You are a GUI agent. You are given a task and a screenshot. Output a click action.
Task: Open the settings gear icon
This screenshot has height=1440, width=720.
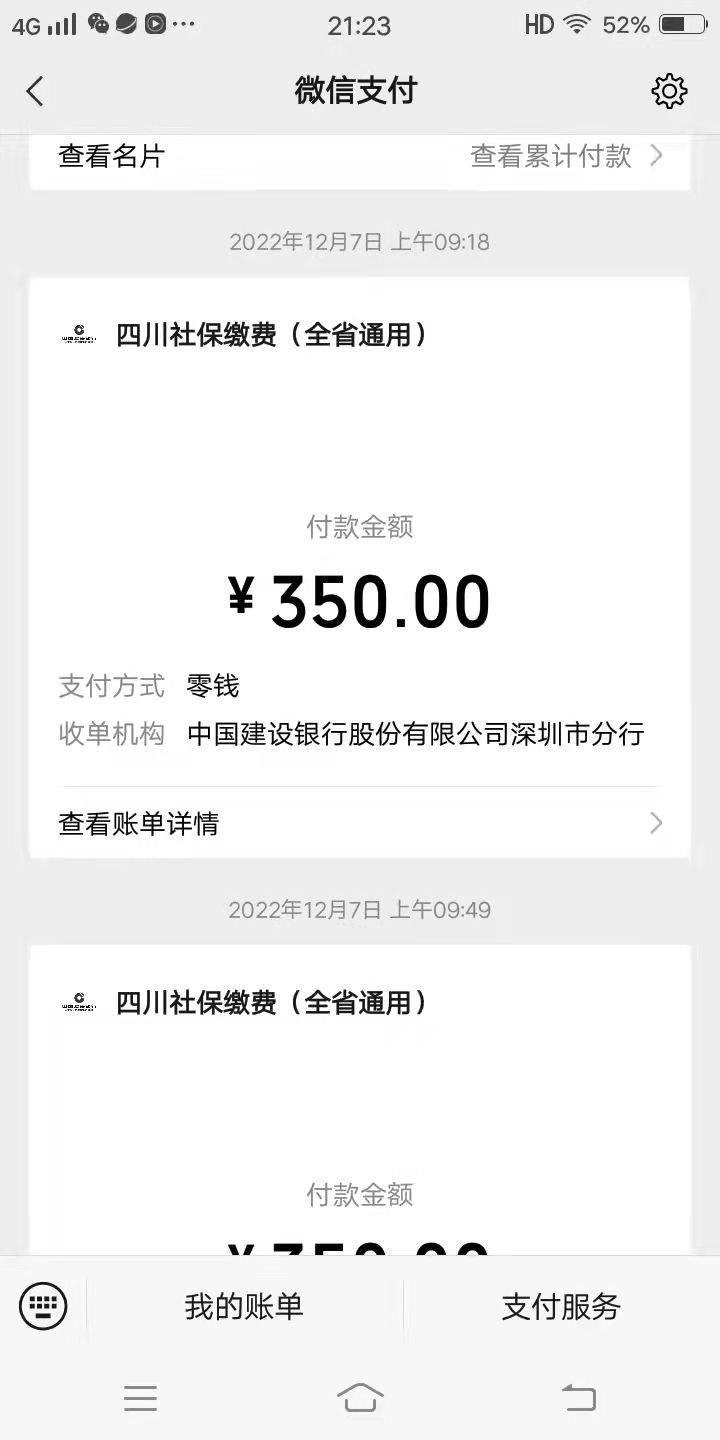coord(669,91)
